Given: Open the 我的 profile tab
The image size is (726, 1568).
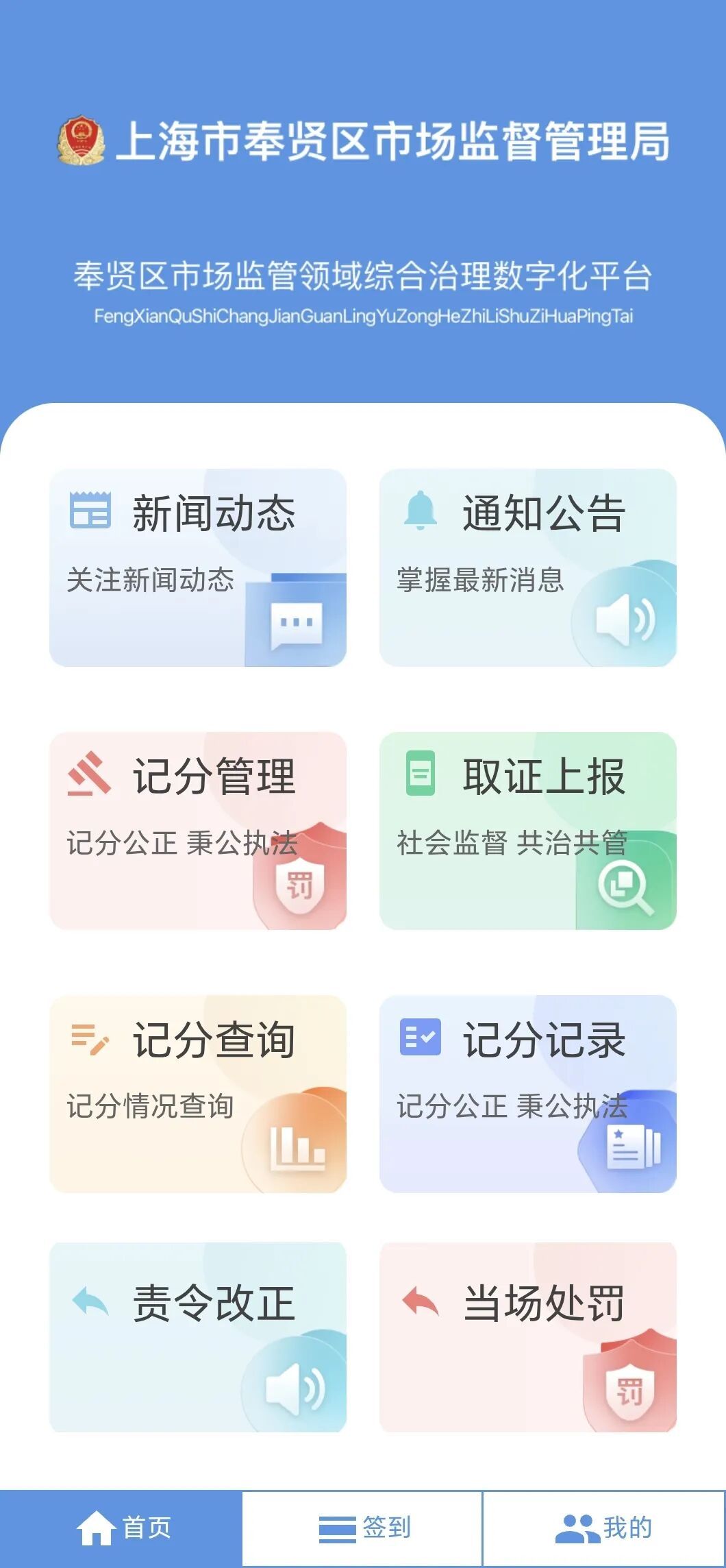Looking at the screenshot, I should (x=604, y=1528).
